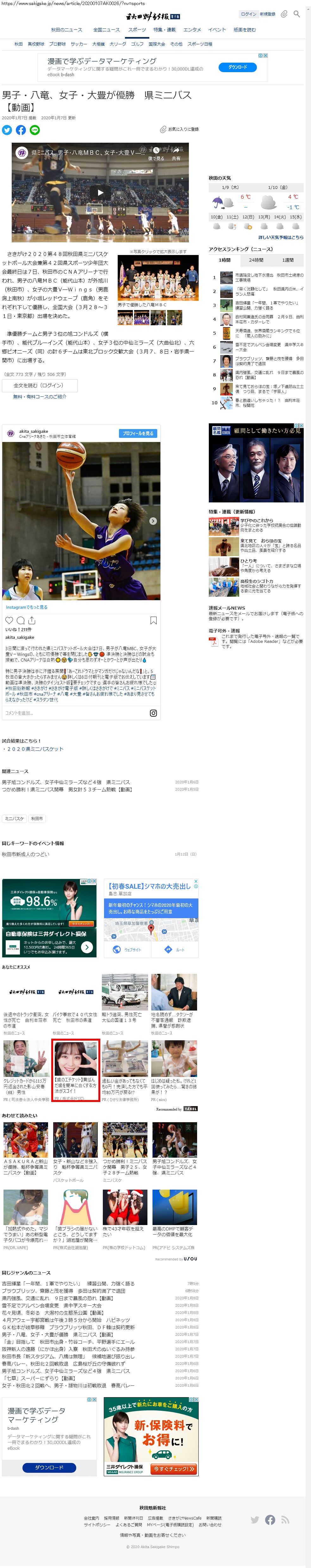Add article to お気に入りに登録

[x=179, y=130]
